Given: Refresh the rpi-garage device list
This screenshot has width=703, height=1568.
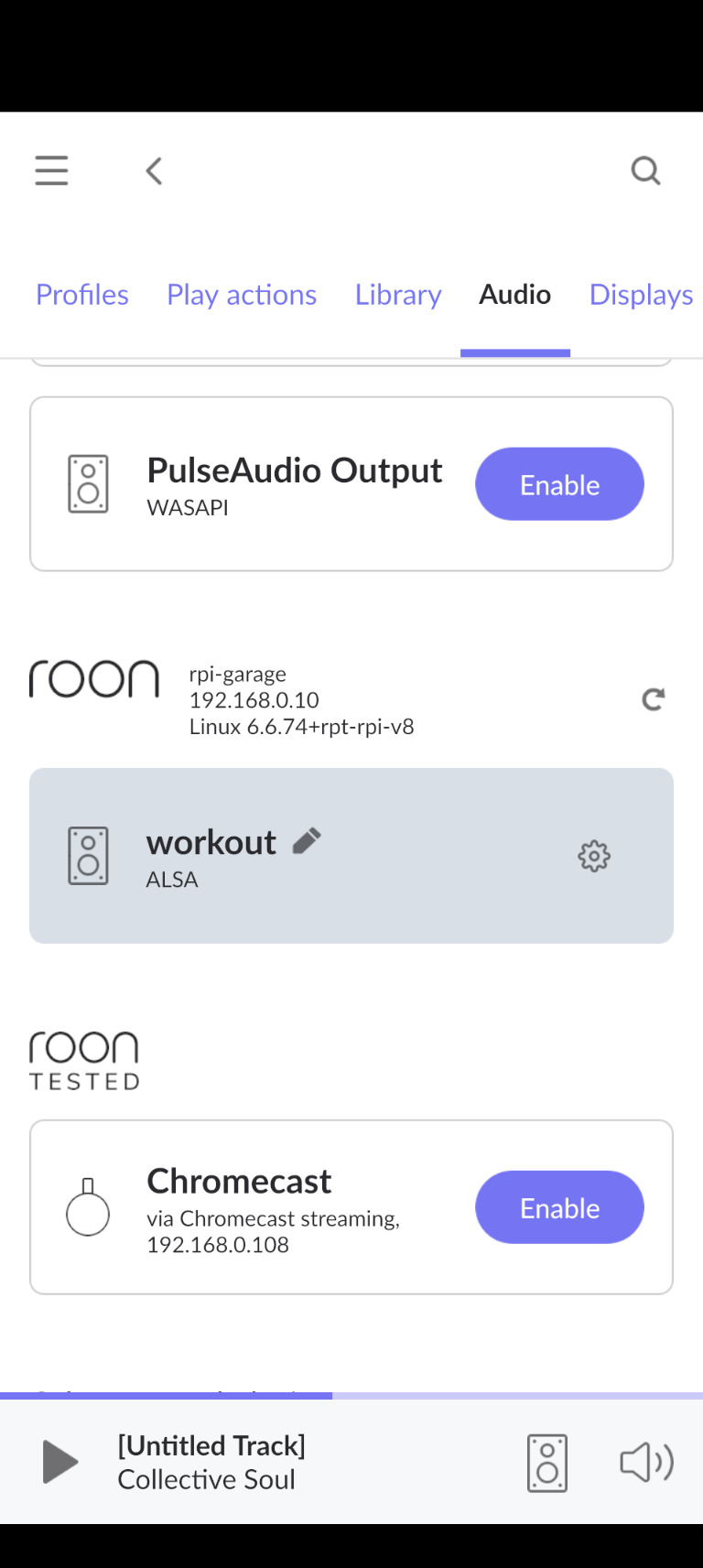Looking at the screenshot, I should (653, 700).
